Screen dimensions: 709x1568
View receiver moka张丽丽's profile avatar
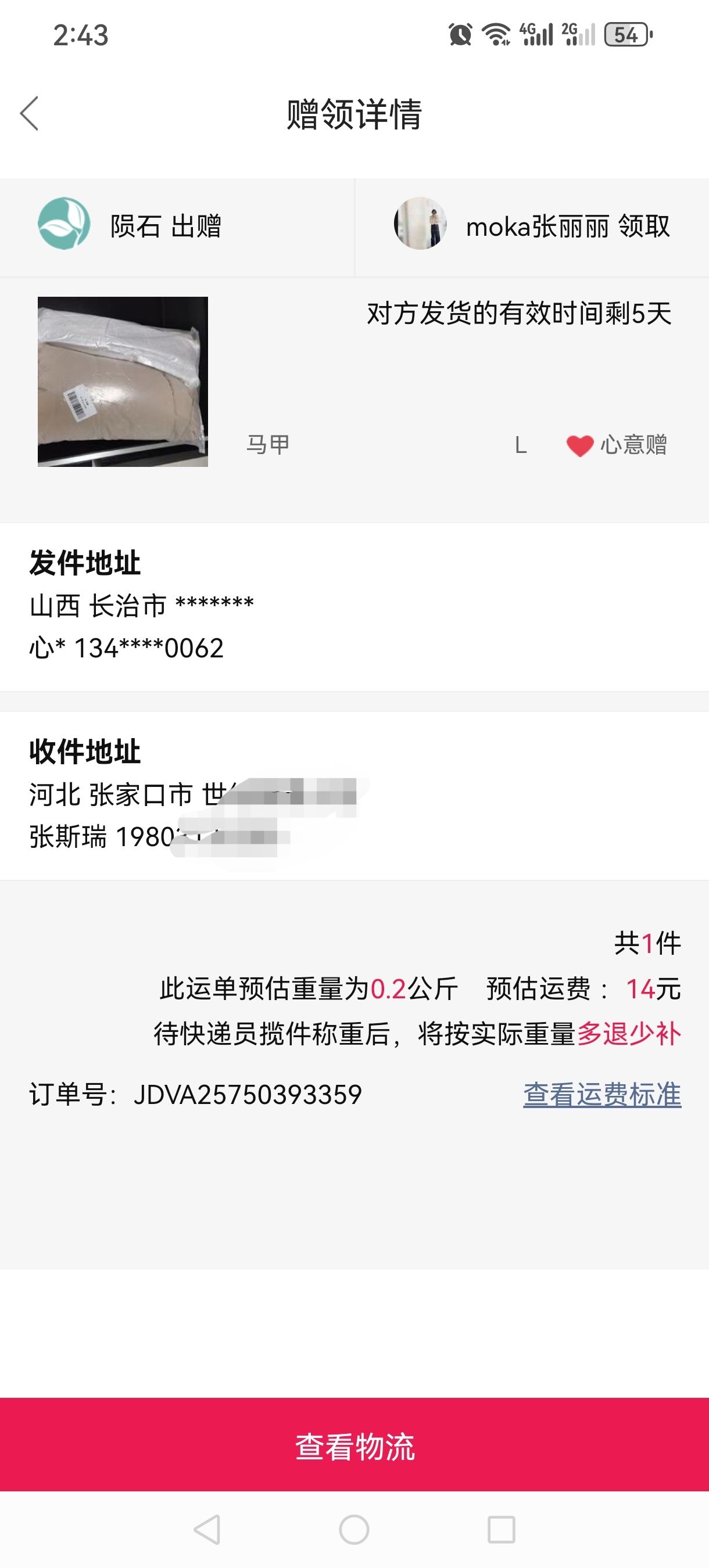(x=420, y=224)
